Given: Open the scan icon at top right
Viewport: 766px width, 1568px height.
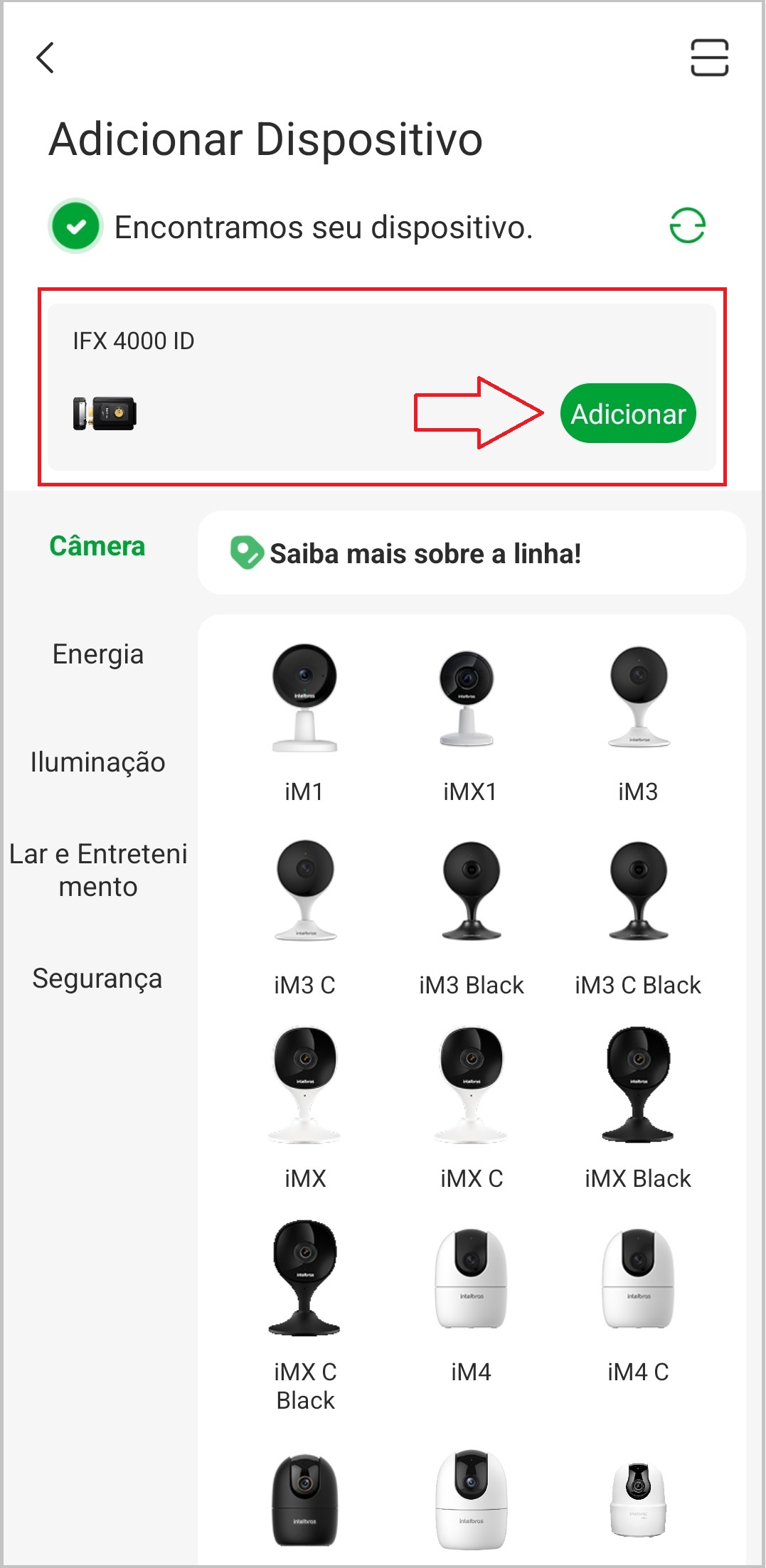Looking at the screenshot, I should pos(709,58).
